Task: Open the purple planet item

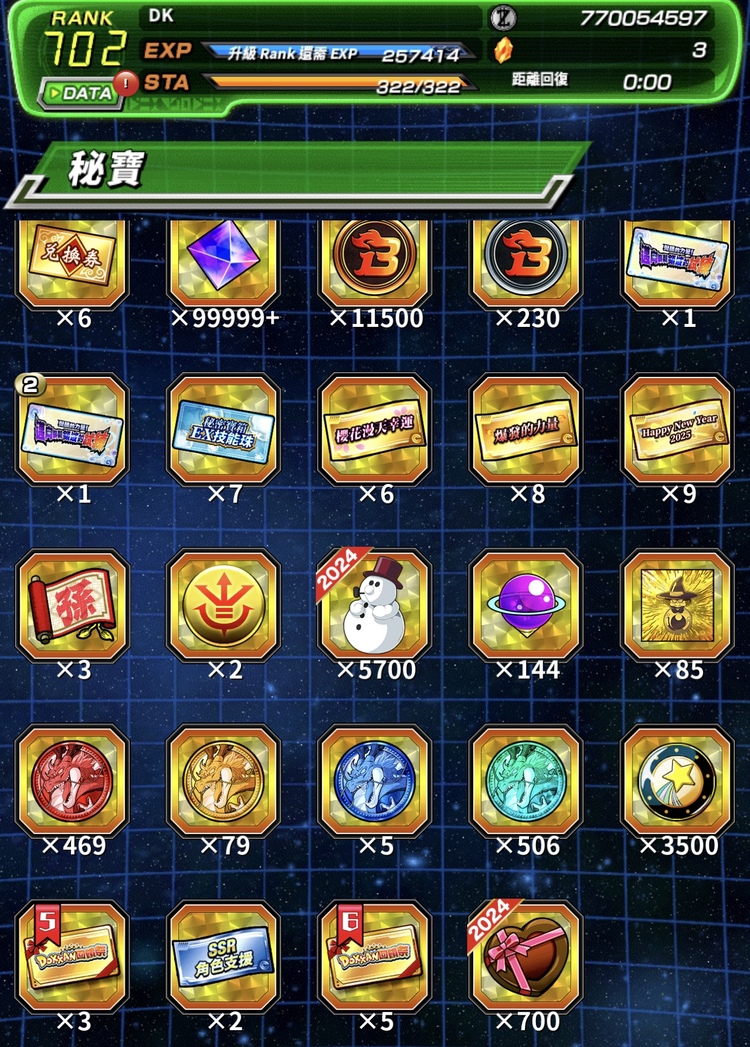Action: pos(525,606)
